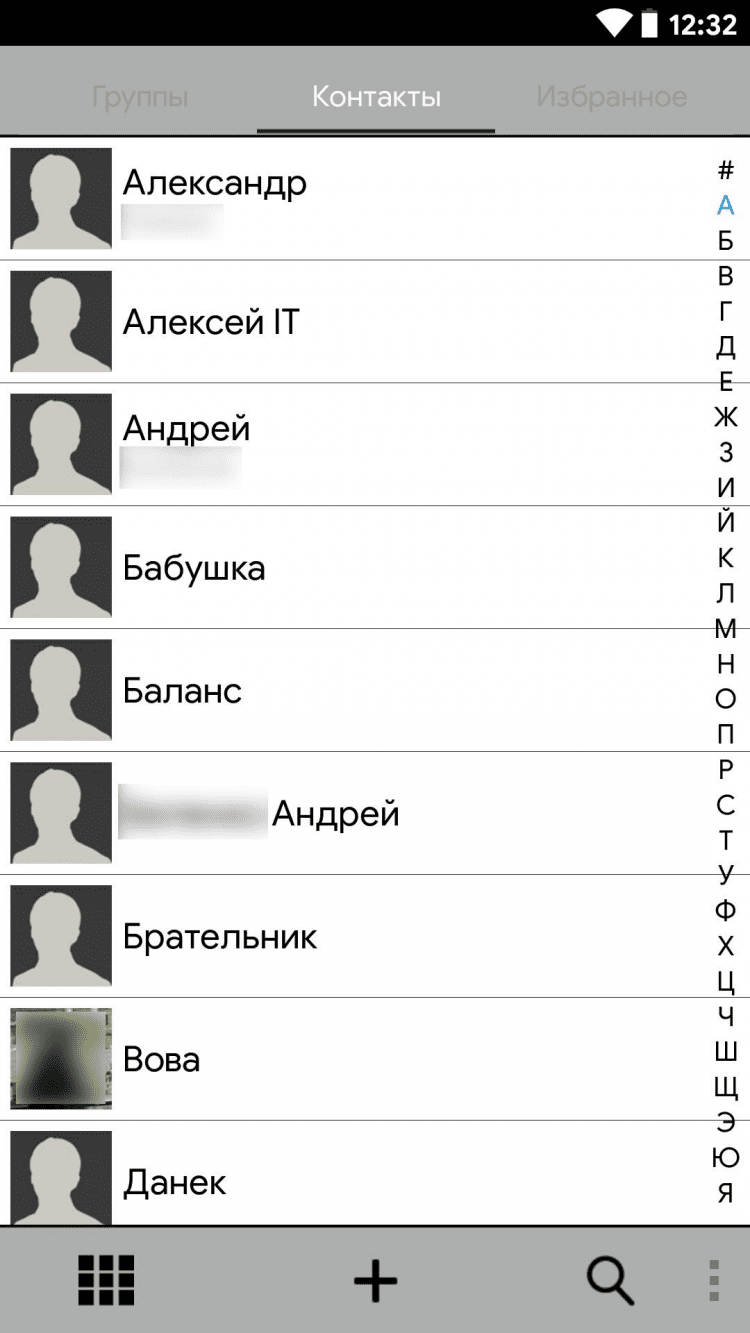Screen dimensions: 750x1333
Task: Jump to letter Я in index
Action: (726, 1192)
